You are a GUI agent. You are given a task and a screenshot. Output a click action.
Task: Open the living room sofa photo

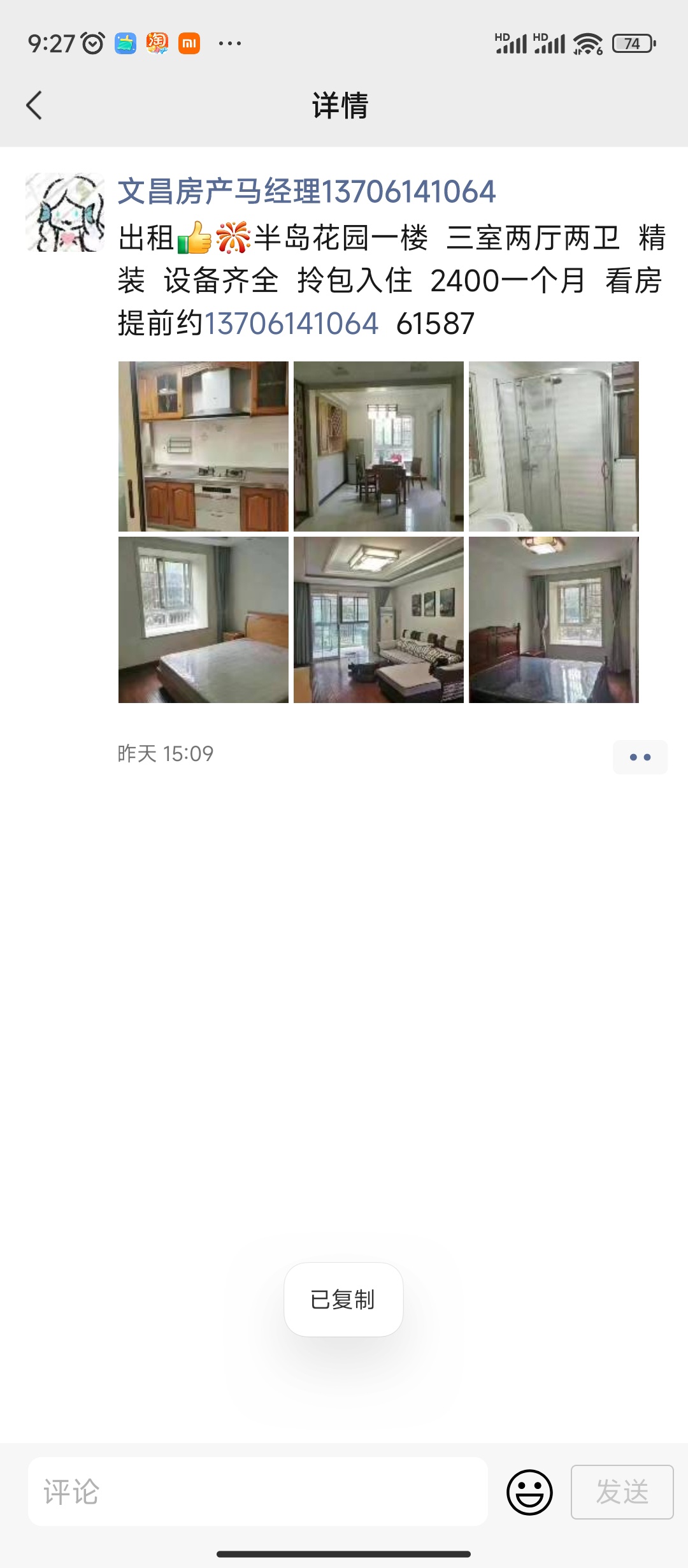pos(378,620)
